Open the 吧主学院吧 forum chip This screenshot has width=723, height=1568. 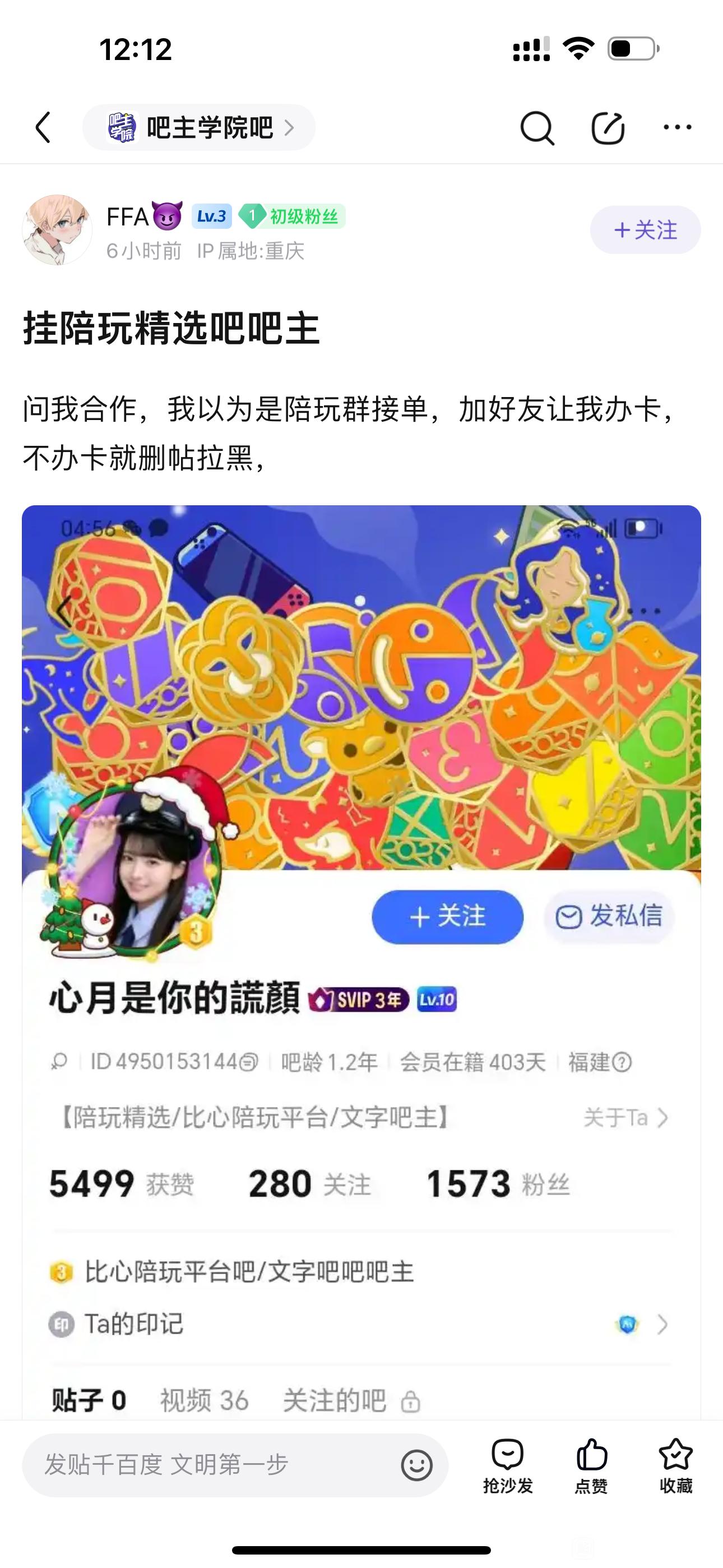(199, 128)
